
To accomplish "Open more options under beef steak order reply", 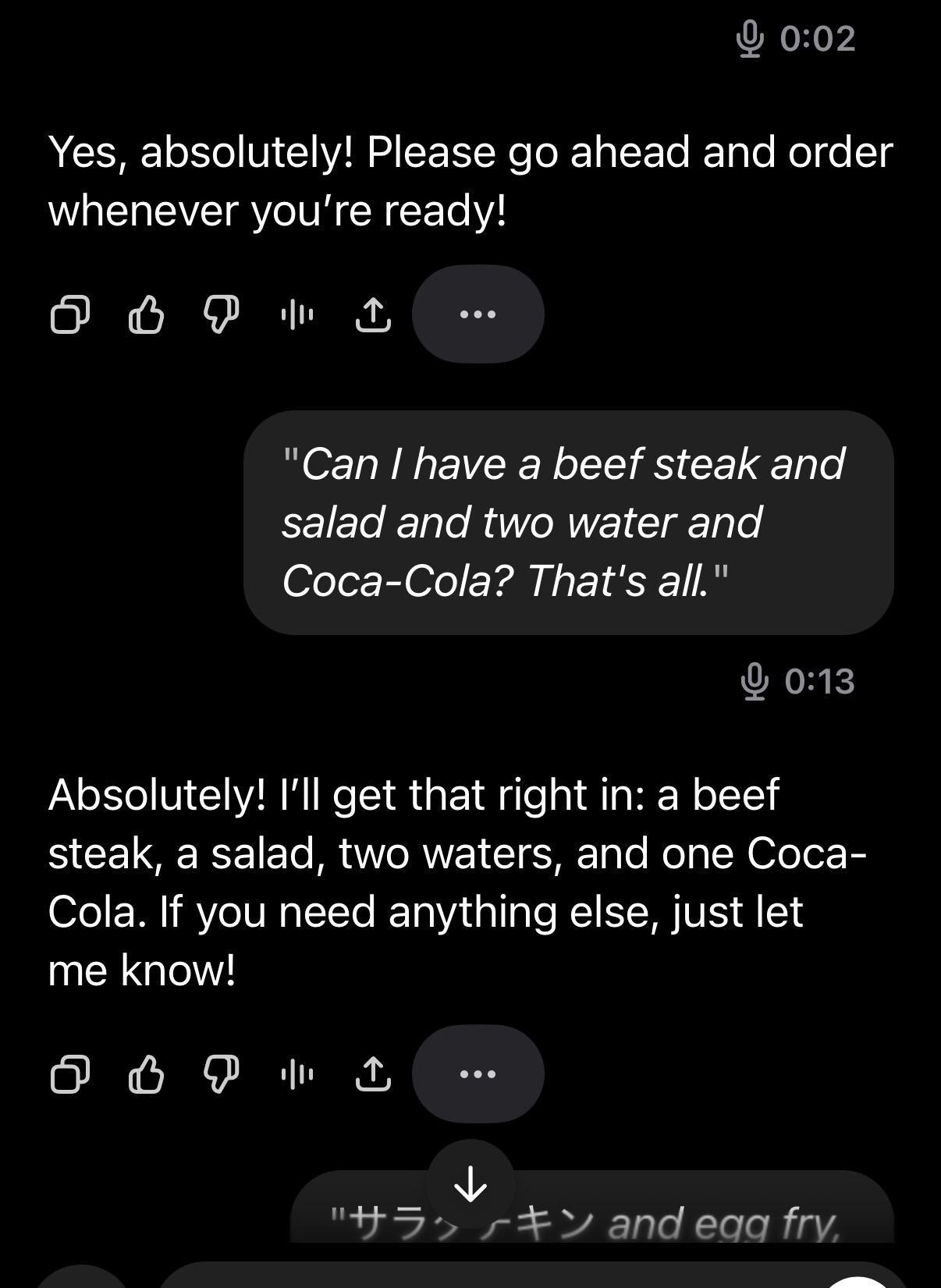I will point(478,1074).
